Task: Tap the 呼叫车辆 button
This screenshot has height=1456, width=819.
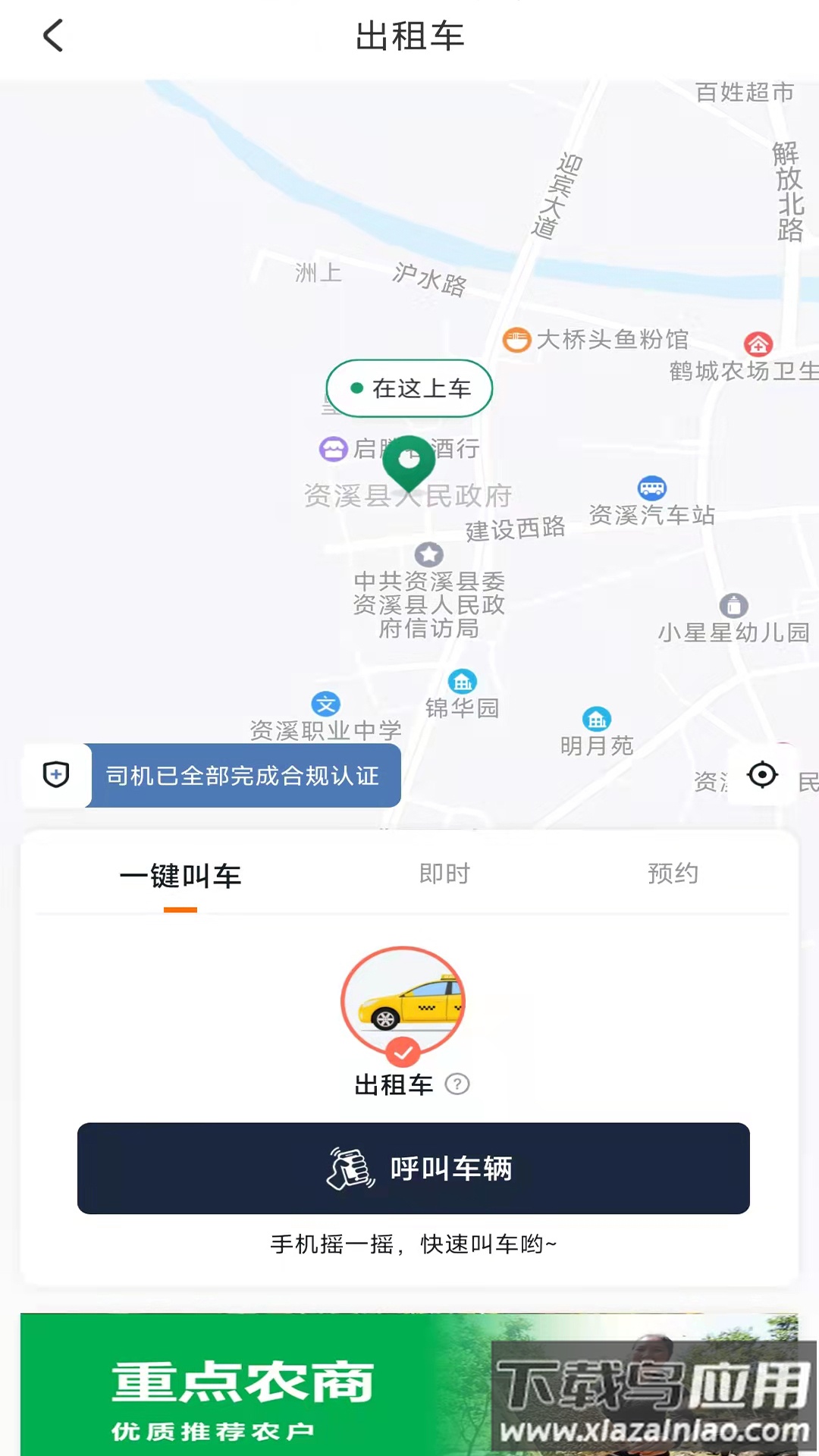Action: (x=413, y=1168)
